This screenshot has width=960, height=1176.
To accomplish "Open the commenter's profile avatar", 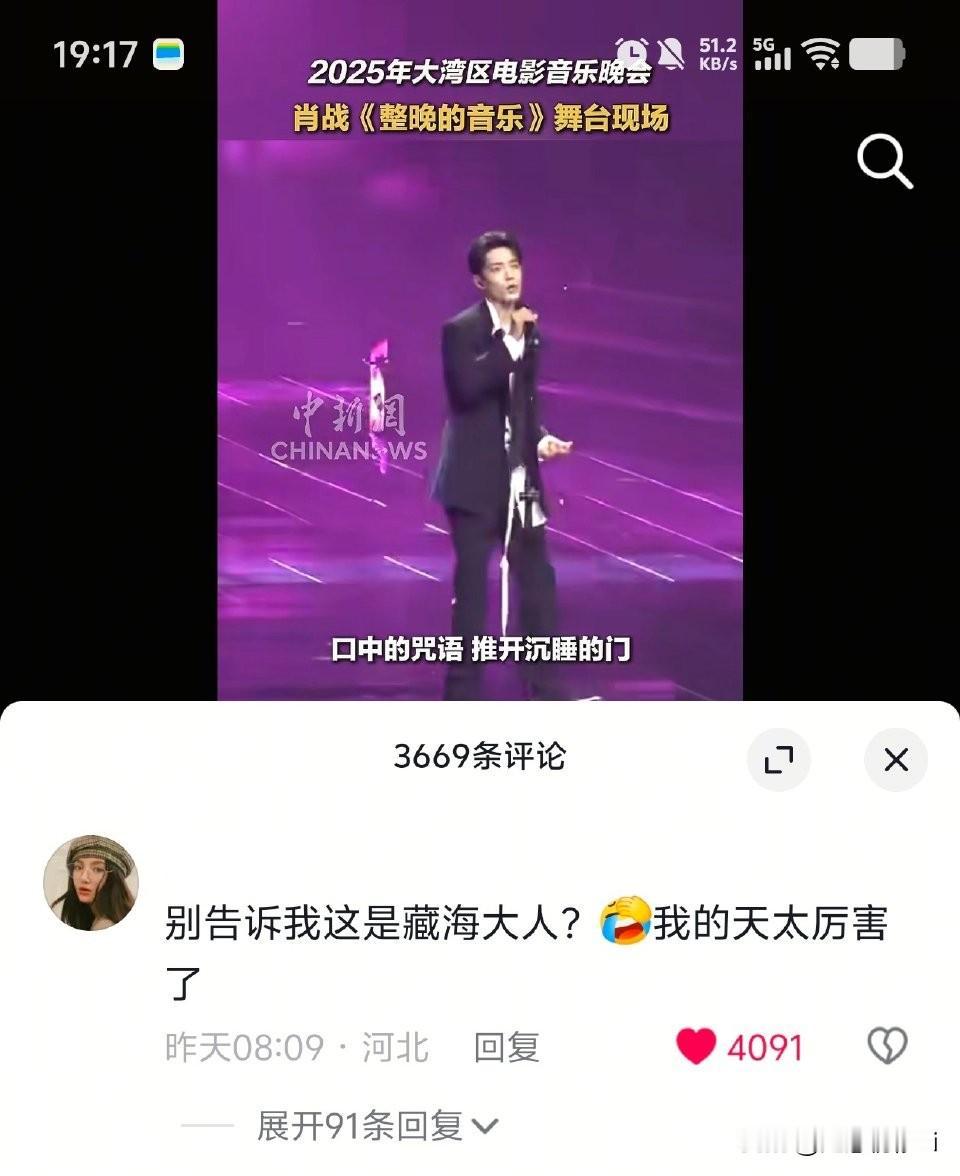I will point(91,883).
